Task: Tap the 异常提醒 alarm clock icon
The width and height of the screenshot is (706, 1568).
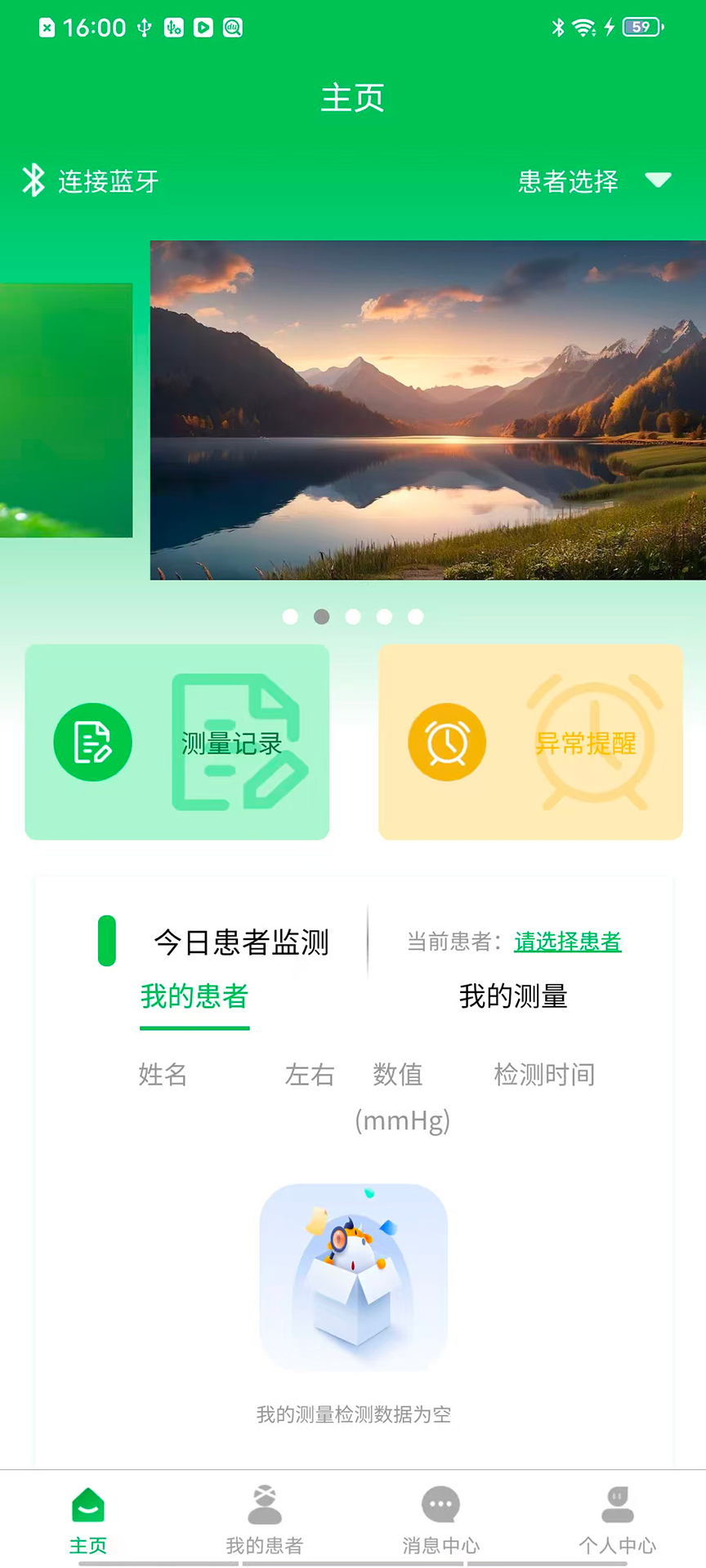Action: point(445,742)
